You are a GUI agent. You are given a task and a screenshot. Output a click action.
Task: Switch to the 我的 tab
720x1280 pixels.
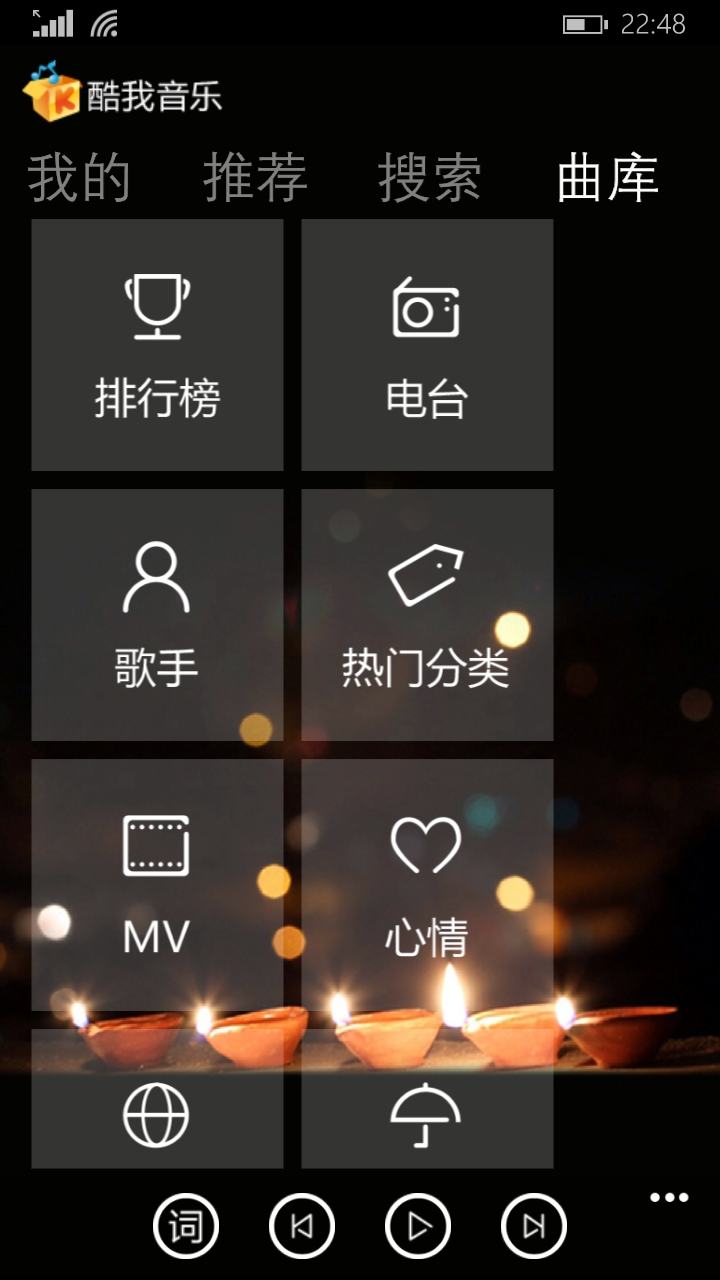click(79, 178)
